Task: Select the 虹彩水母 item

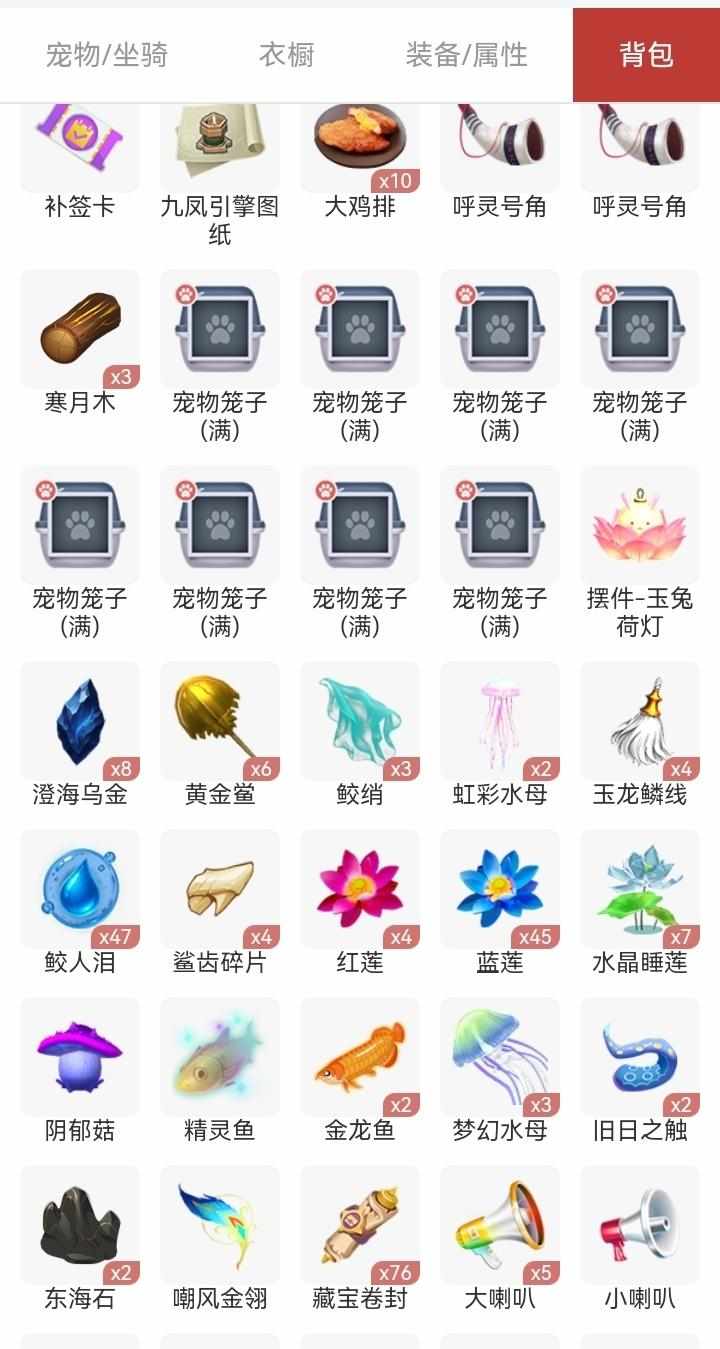Action: [500, 722]
